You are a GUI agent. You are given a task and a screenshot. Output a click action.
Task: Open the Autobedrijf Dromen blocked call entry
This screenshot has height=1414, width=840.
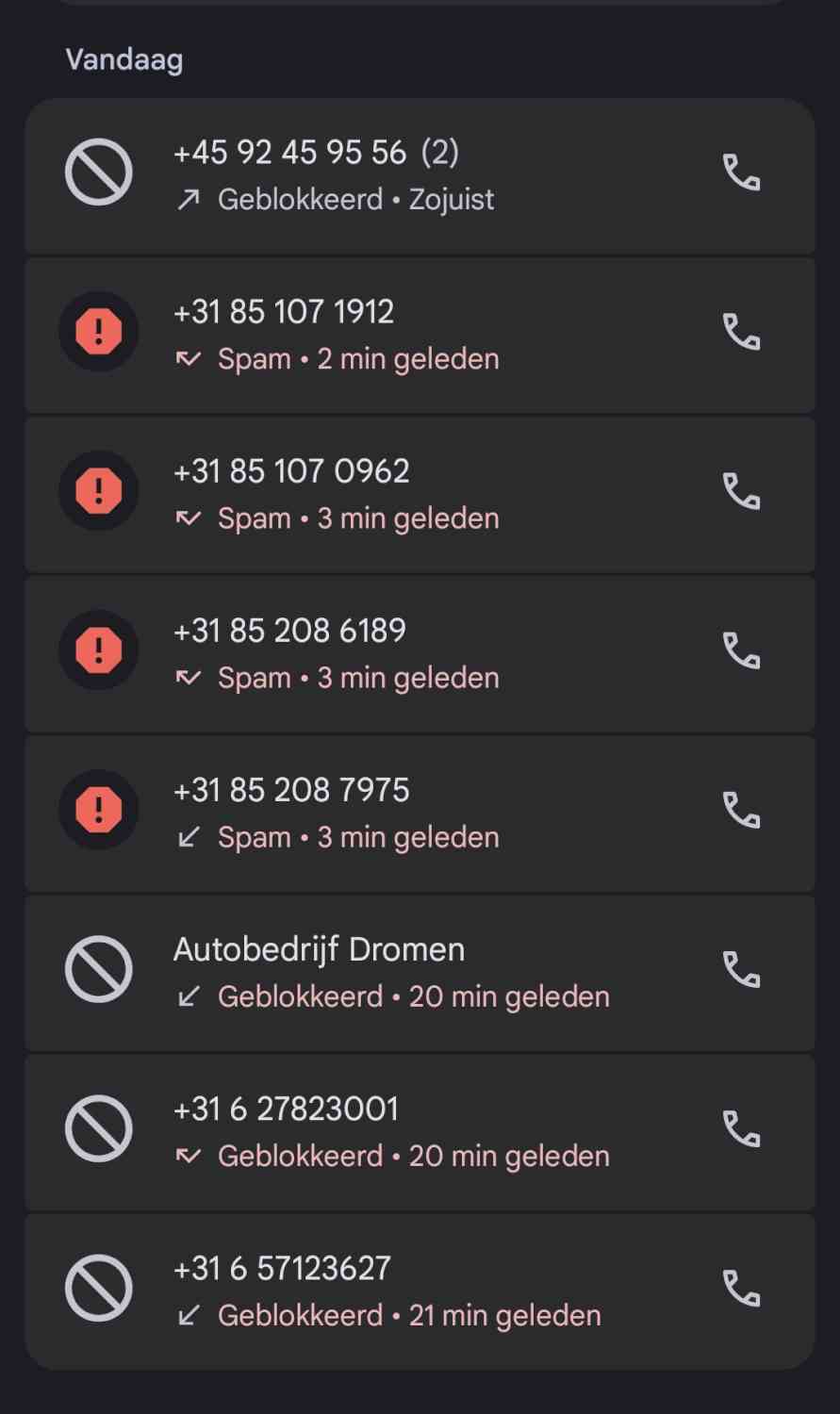pos(377,972)
